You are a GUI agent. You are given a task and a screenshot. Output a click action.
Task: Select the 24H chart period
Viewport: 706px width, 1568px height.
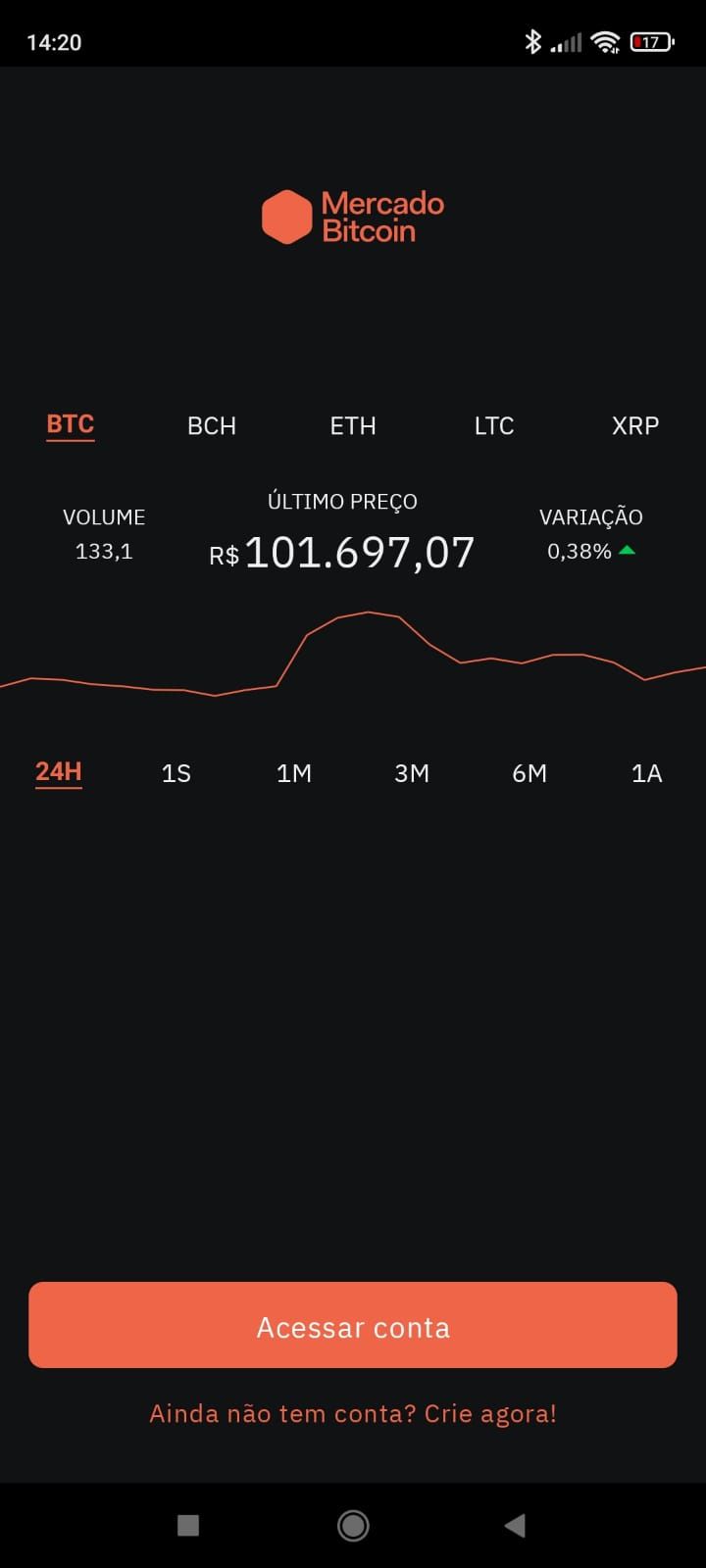[59, 772]
